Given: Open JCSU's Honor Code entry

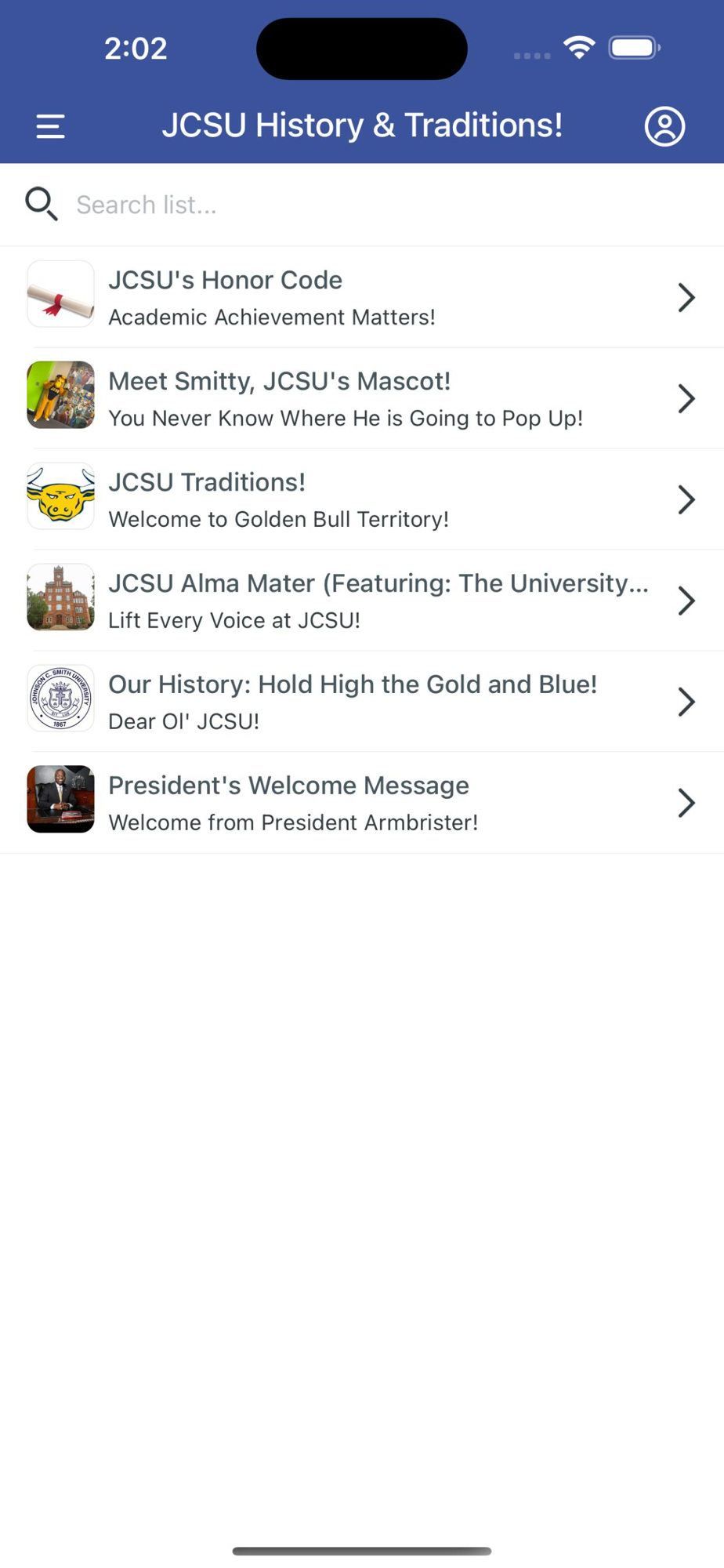Looking at the screenshot, I should point(360,297).
